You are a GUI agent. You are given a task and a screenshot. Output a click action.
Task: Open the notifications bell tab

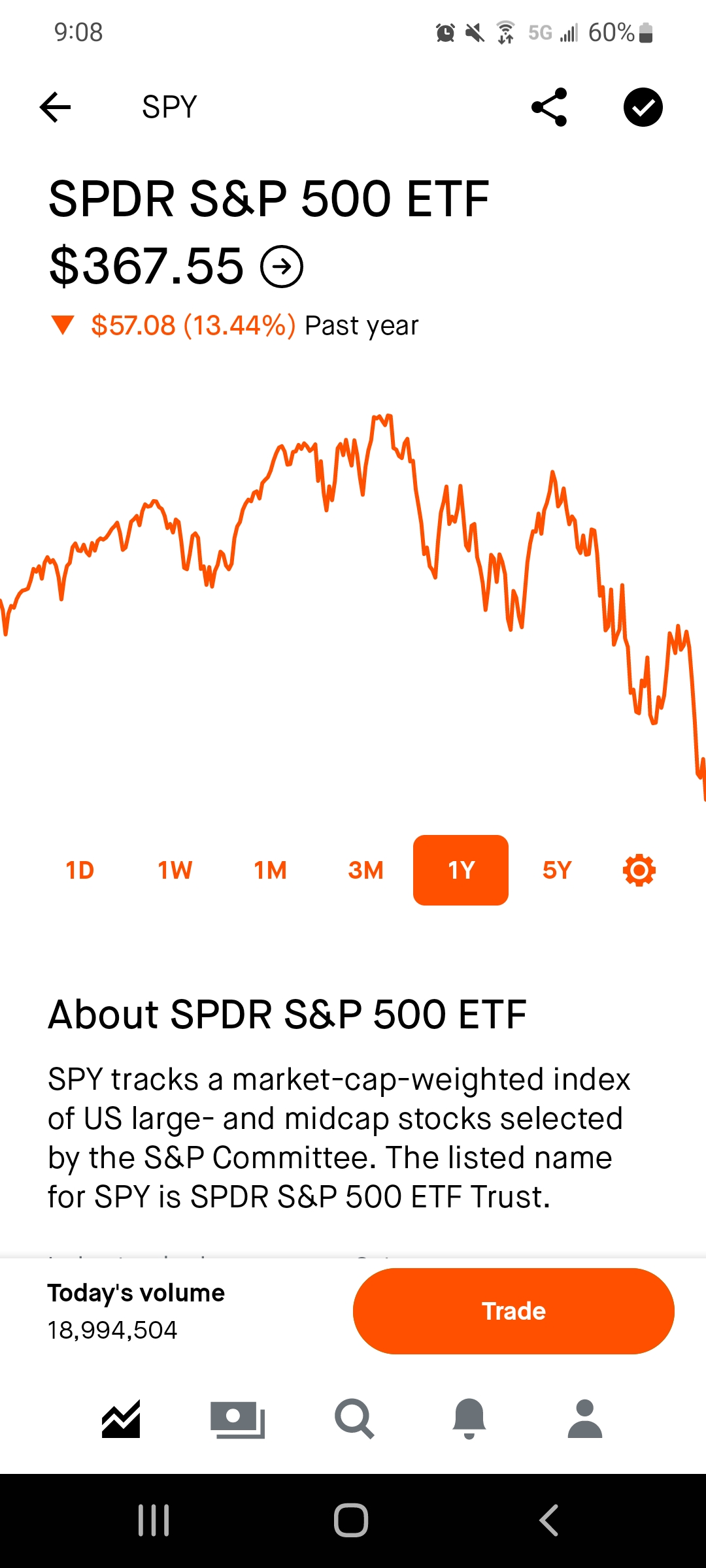(x=469, y=1419)
